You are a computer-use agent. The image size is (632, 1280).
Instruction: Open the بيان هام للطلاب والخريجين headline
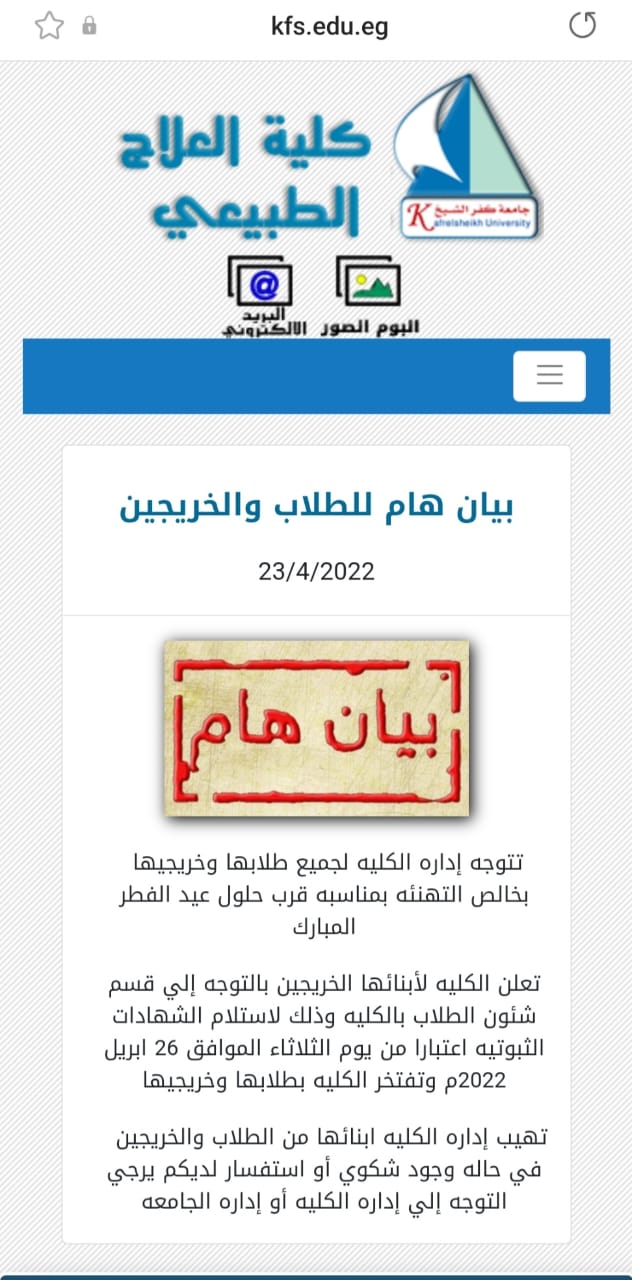pyautogui.click(x=316, y=508)
